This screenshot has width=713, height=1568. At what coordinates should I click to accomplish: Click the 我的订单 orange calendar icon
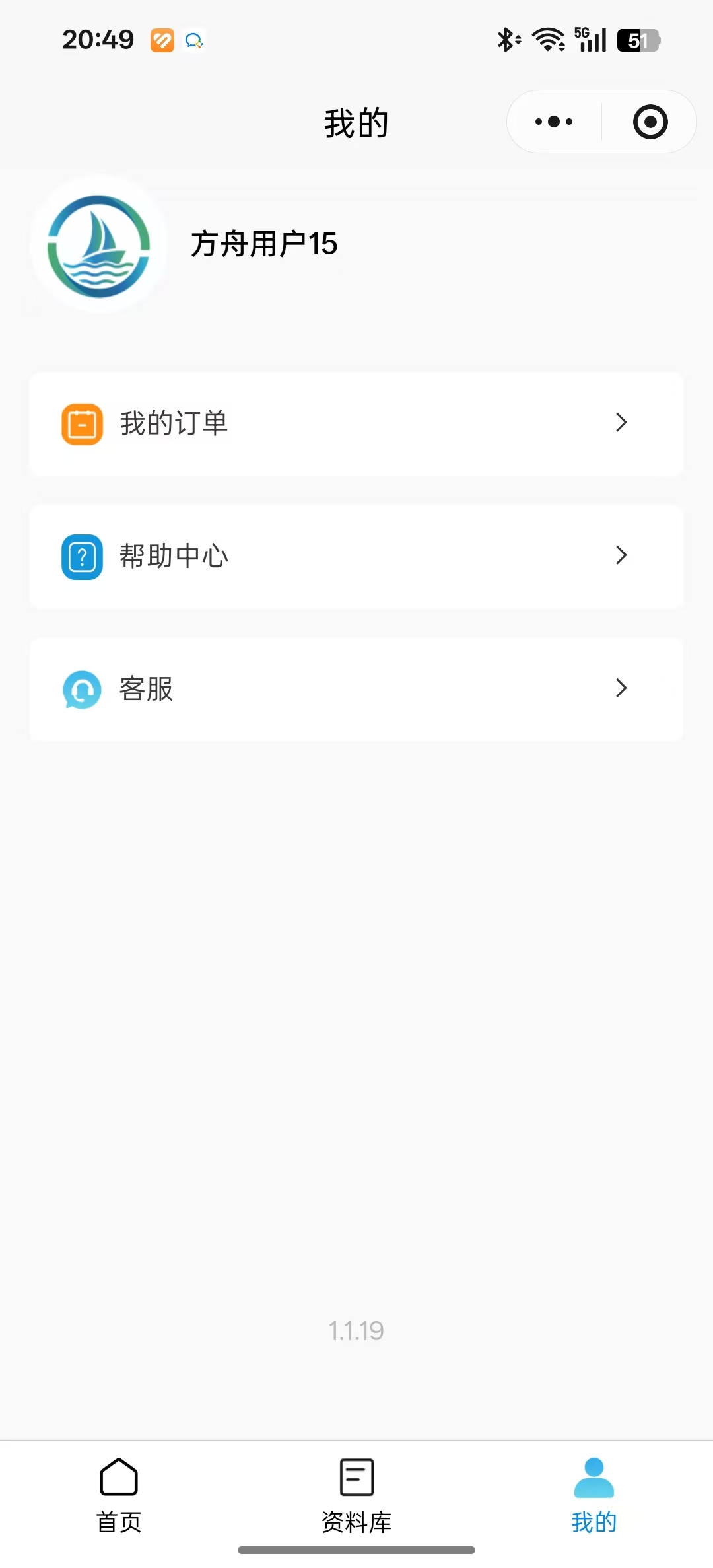click(x=81, y=423)
